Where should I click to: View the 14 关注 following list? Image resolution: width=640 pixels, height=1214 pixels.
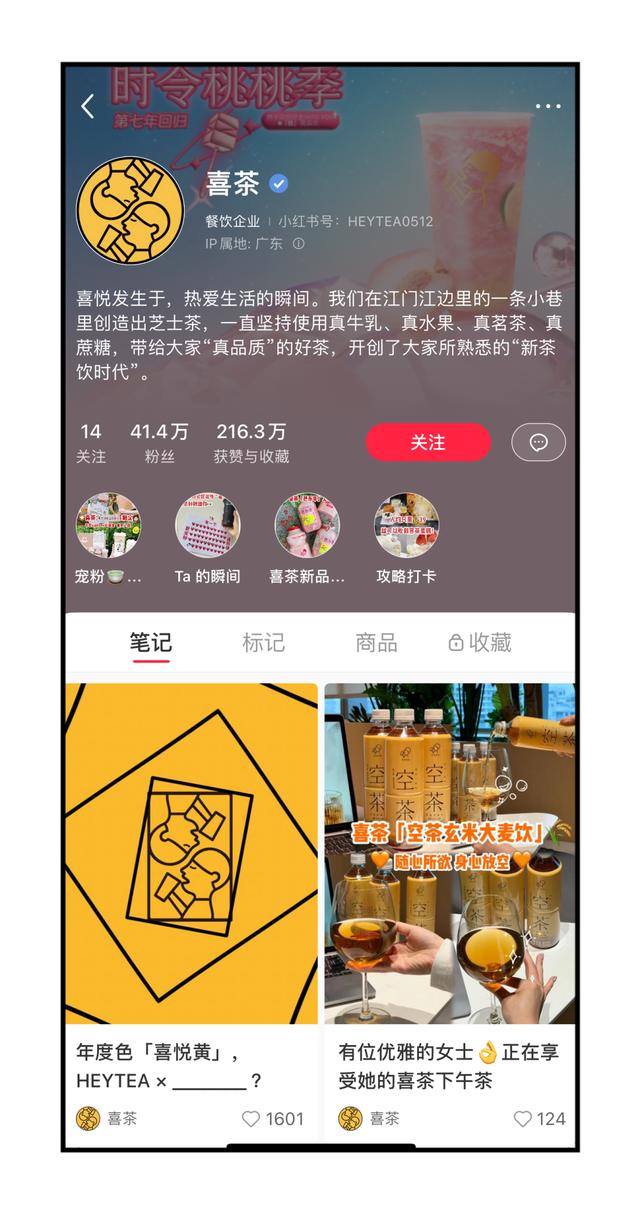[91, 442]
